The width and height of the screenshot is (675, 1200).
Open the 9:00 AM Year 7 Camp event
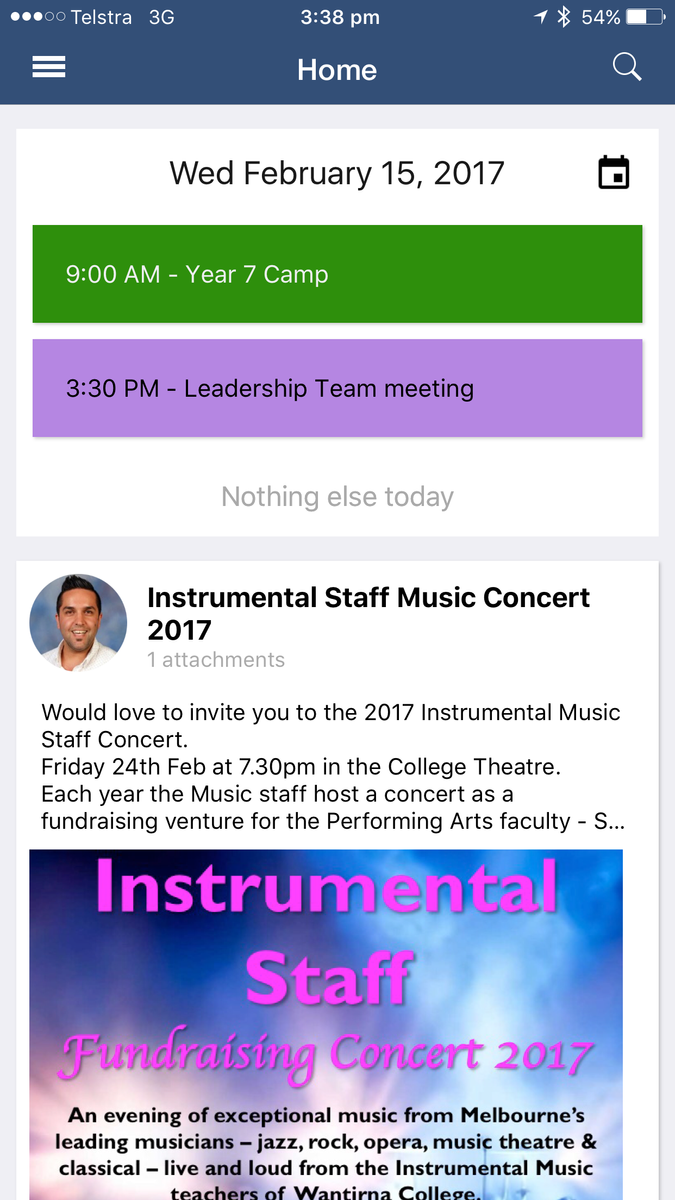pyautogui.click(x=337, y=274)
